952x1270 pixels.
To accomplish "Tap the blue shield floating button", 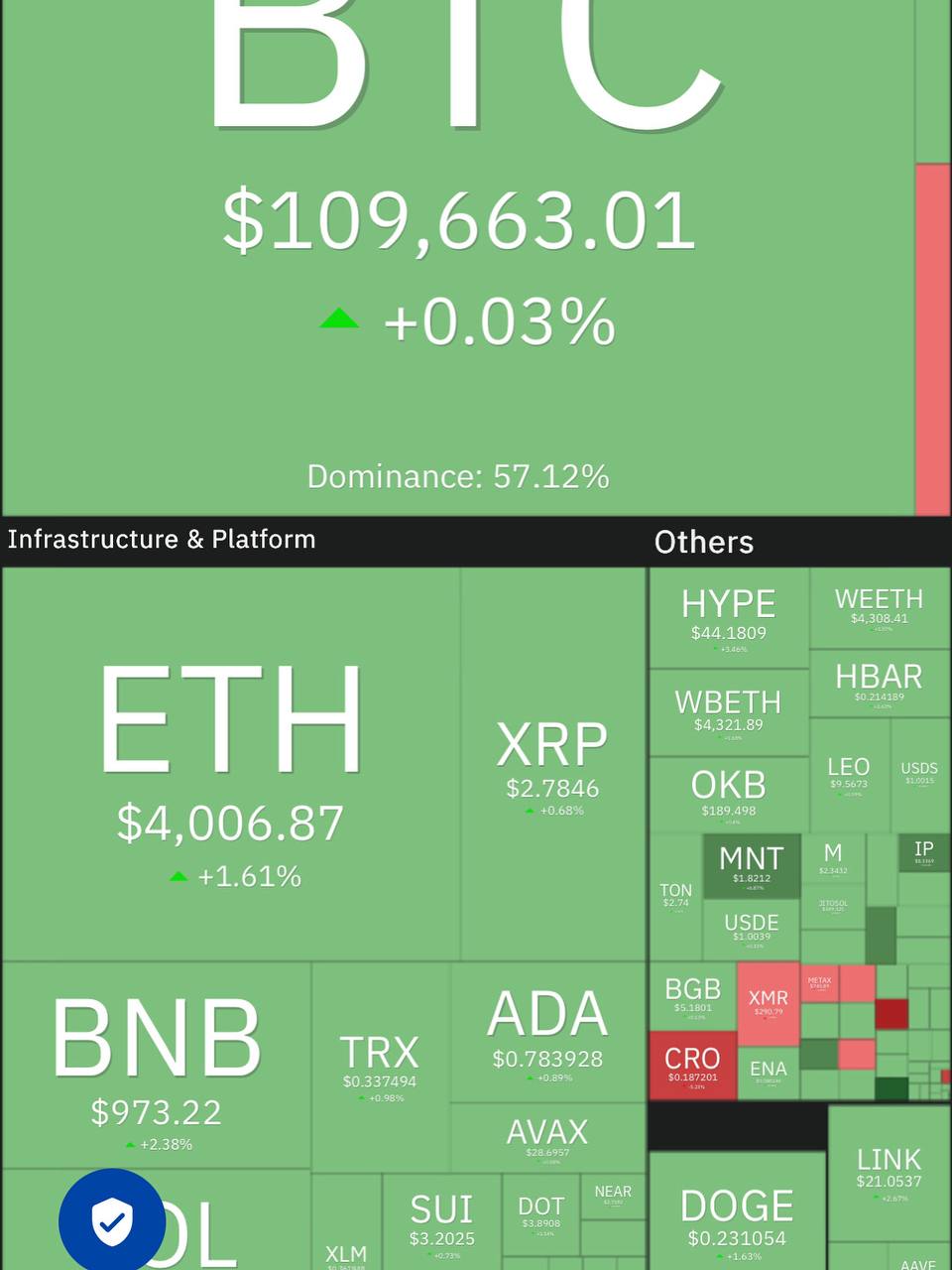I will (112, 1220).
